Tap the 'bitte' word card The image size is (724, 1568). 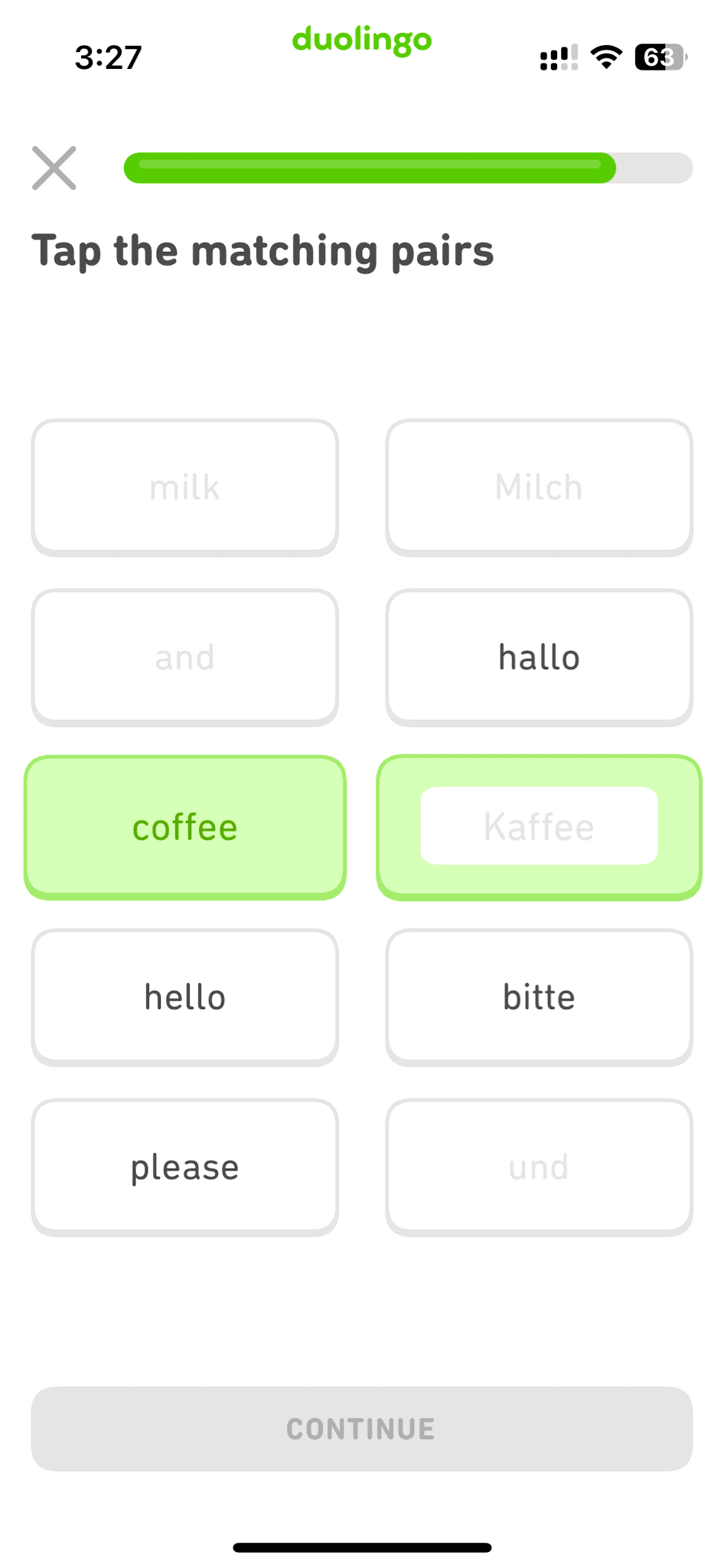[x=538, y=996]
